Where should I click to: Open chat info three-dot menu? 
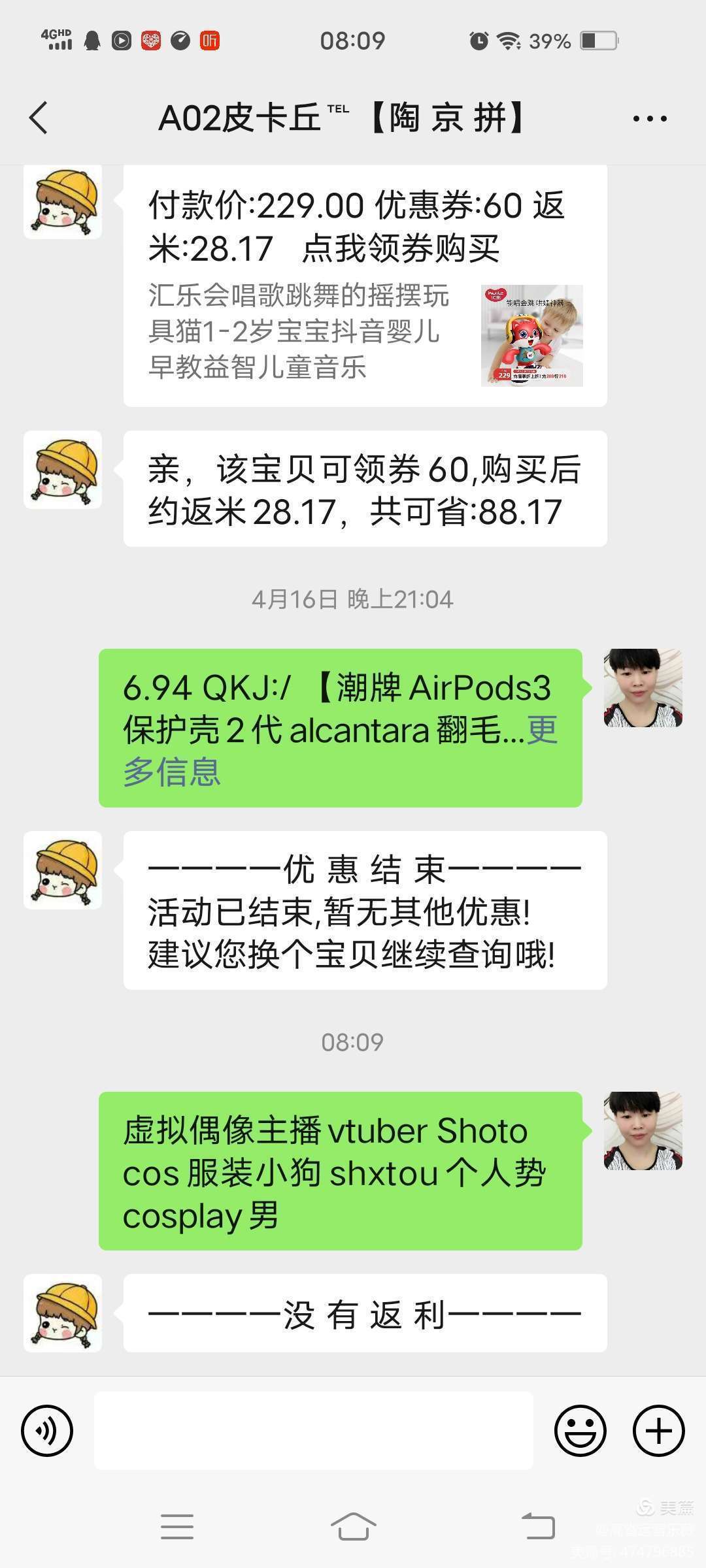649,118
